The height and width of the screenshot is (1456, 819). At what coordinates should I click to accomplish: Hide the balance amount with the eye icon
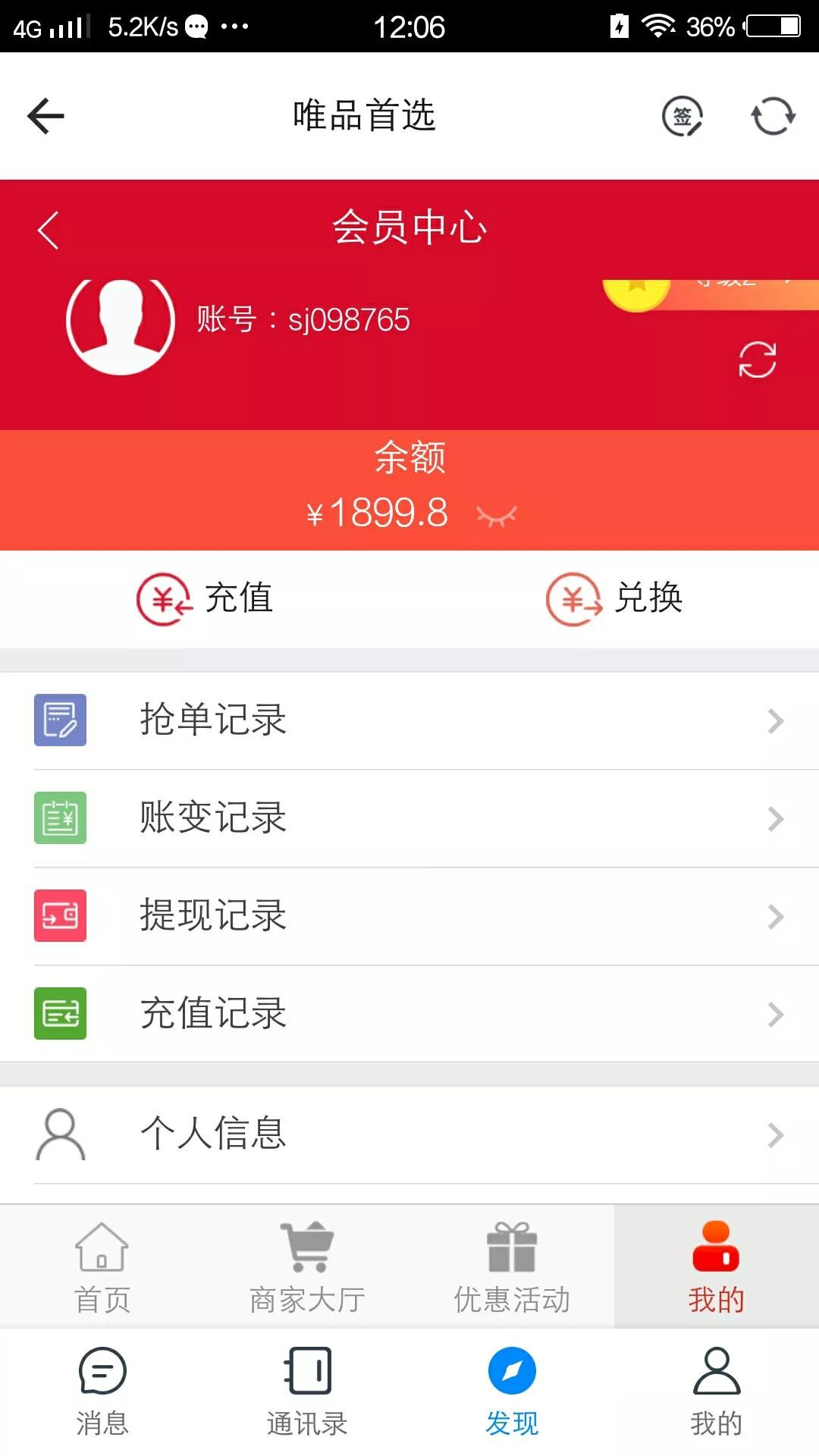click(496, 516)
